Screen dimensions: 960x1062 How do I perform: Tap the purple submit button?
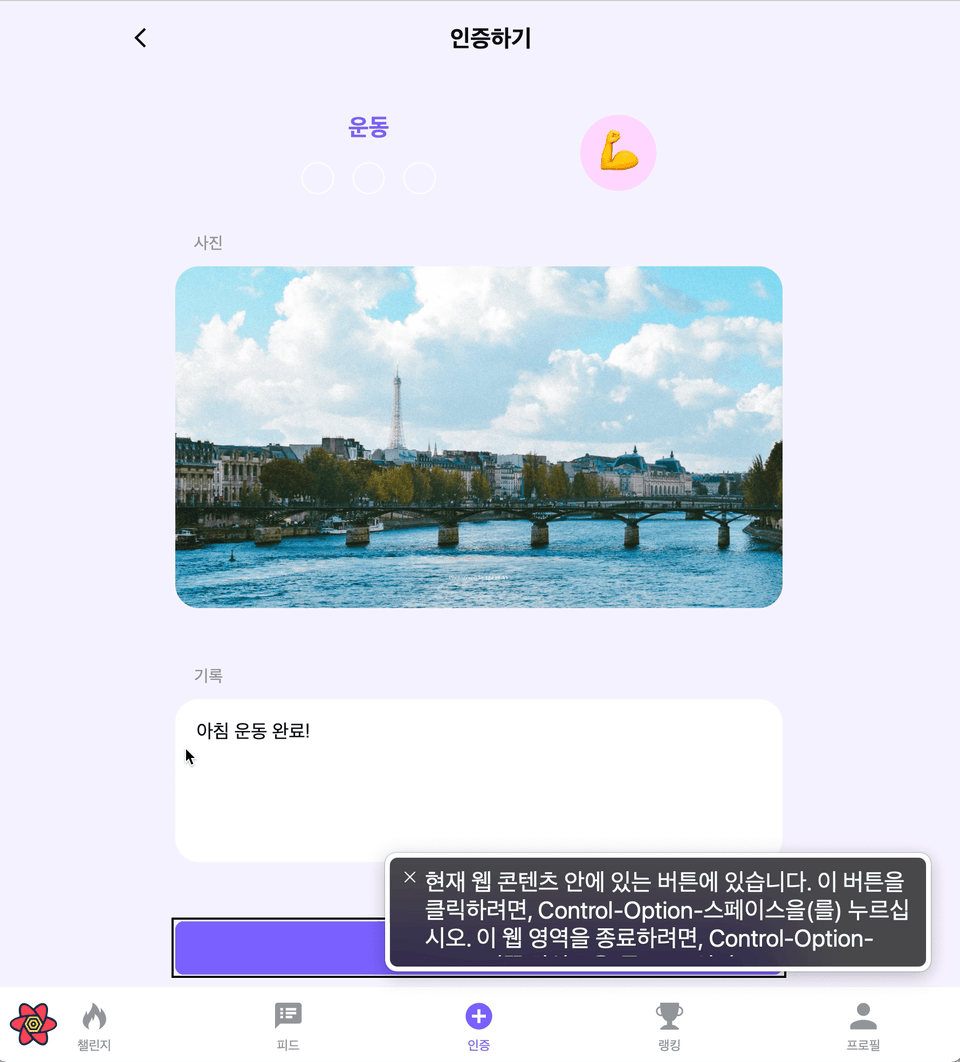point(280,948)
